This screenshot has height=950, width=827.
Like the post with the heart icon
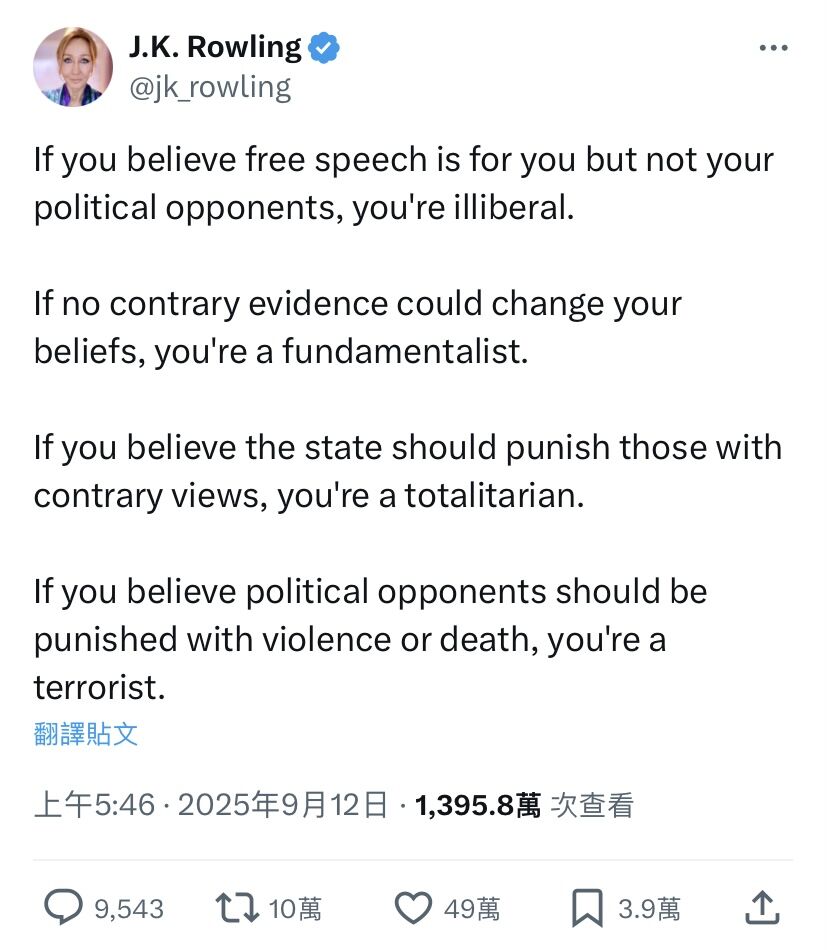(x=413, y=908)
